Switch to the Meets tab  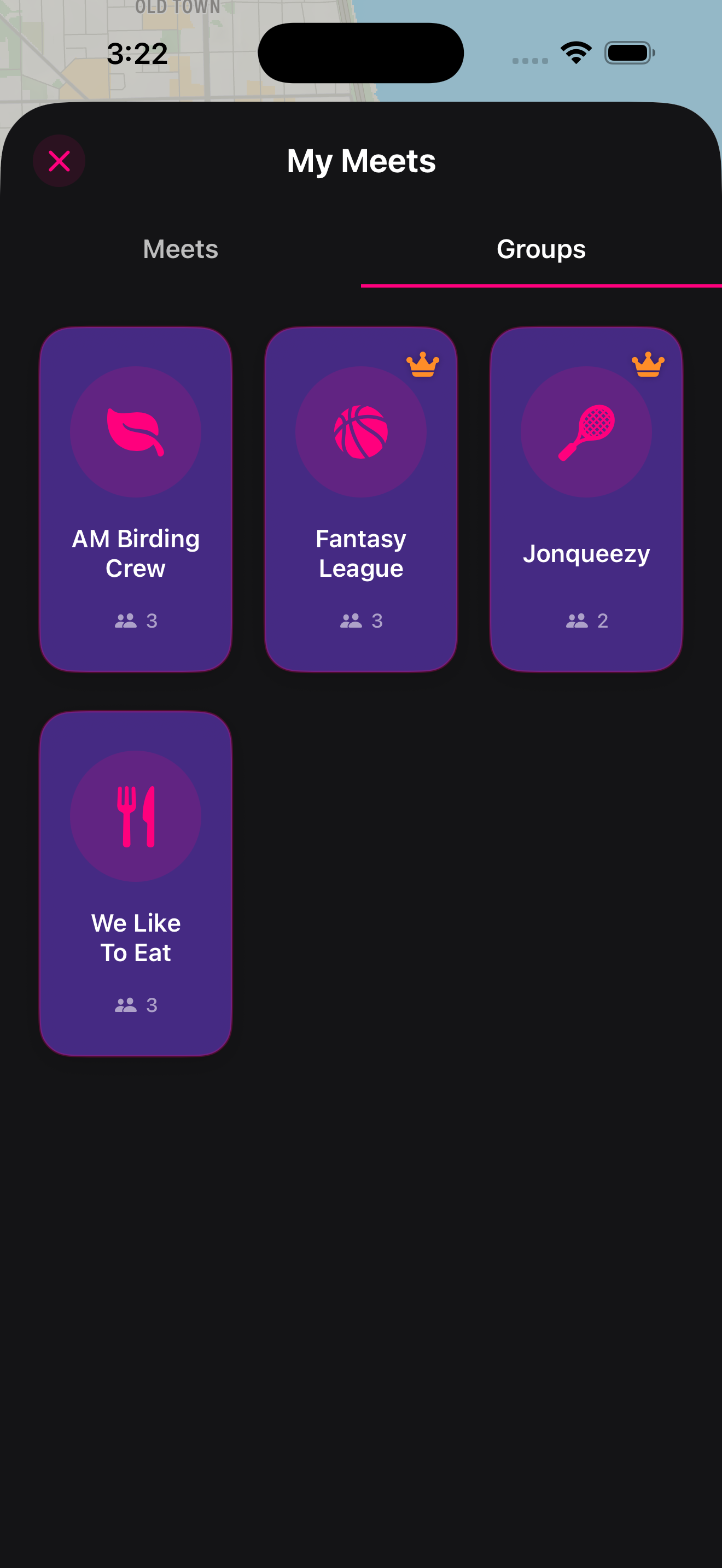point(180,249)
